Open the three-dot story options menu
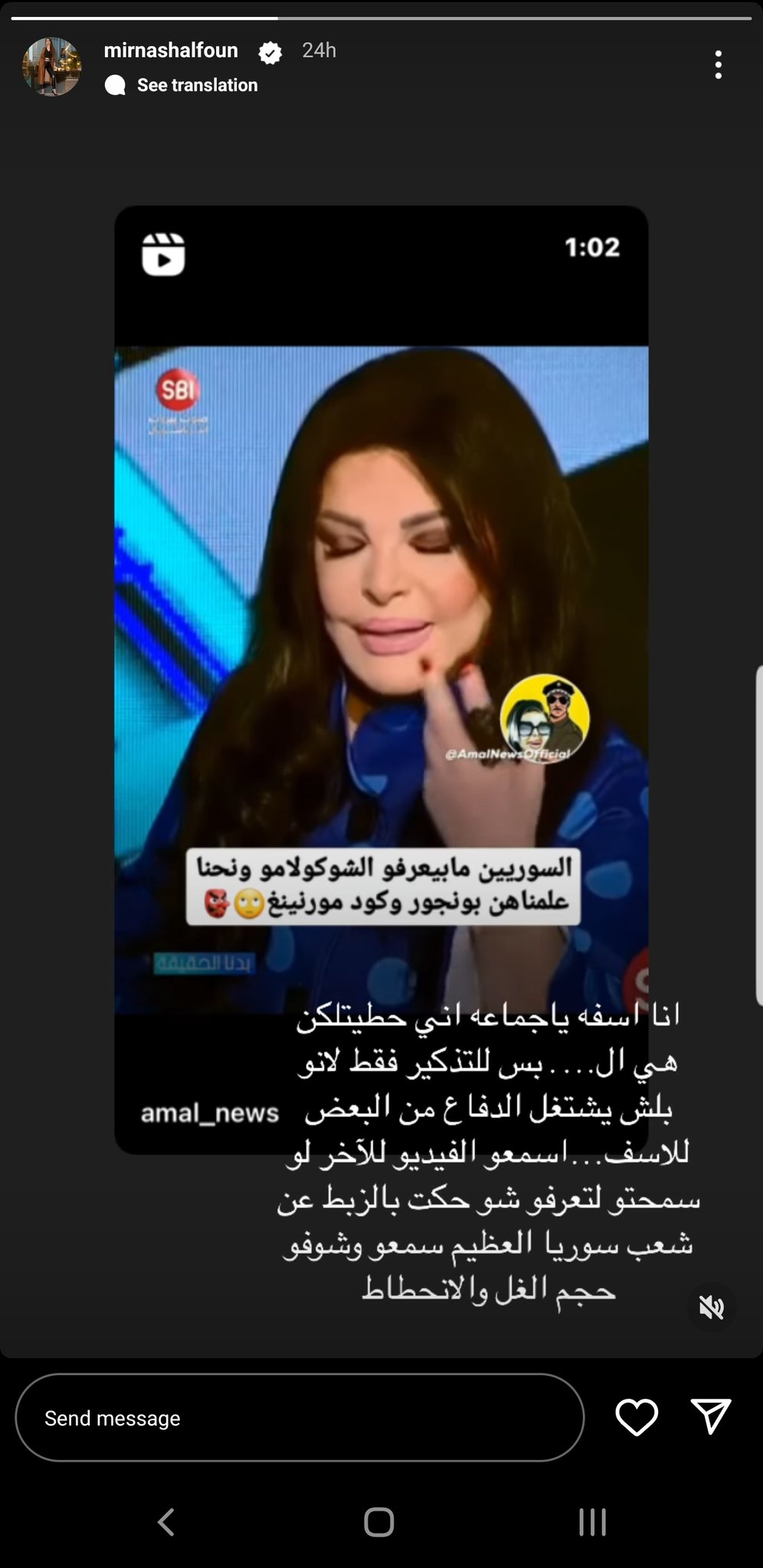763x1568 pixels. pos(718,65)
